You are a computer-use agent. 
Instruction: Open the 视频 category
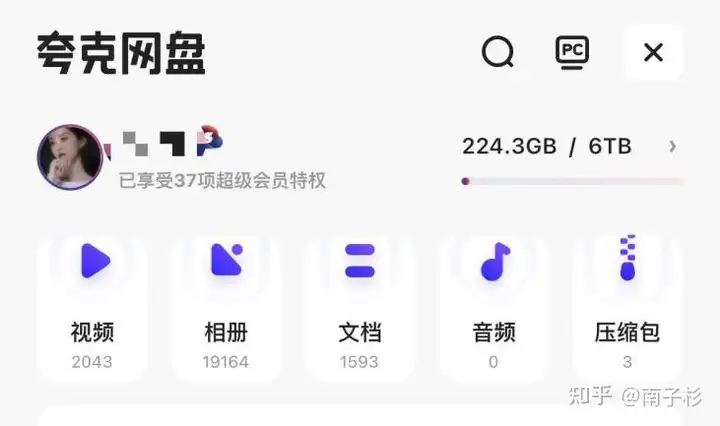92,300
